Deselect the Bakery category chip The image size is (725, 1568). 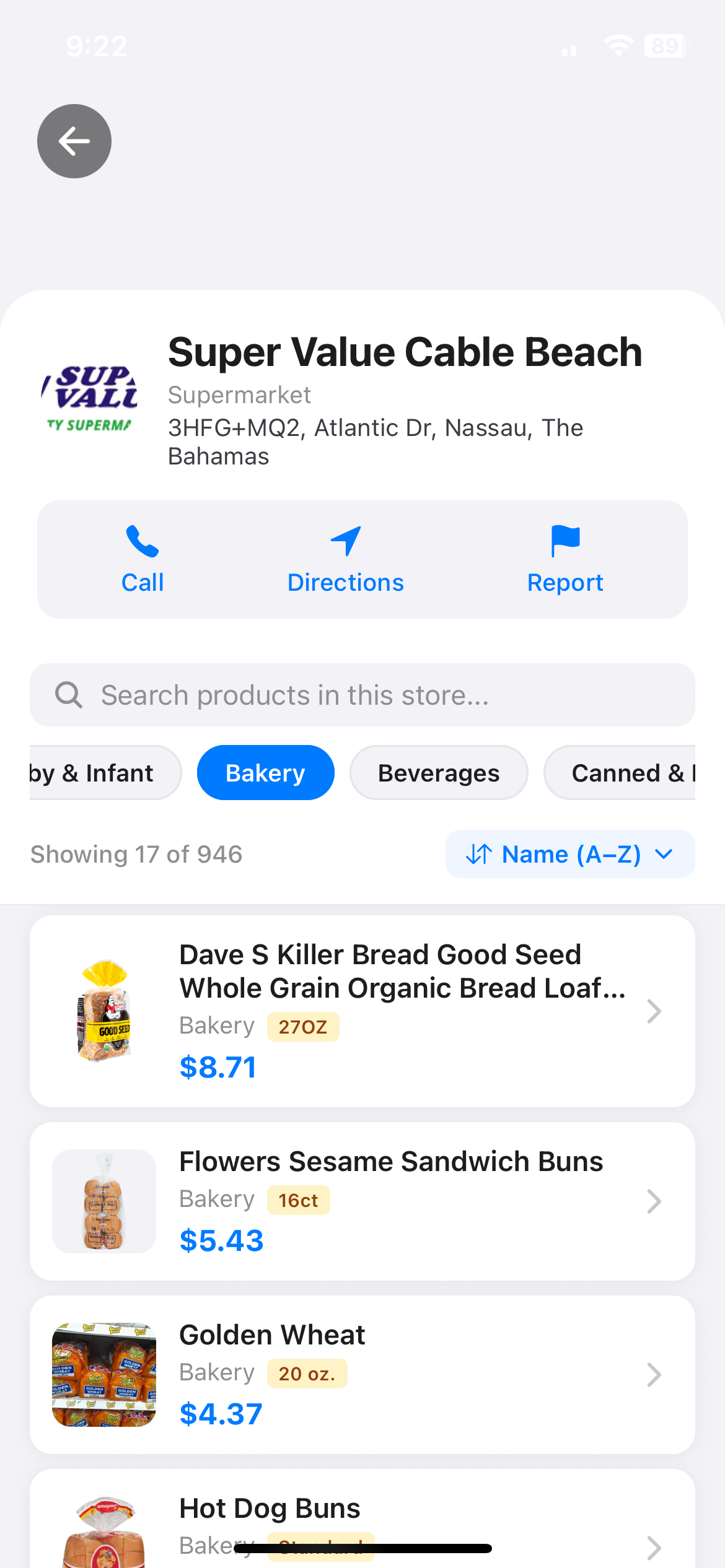click(265, 772)
